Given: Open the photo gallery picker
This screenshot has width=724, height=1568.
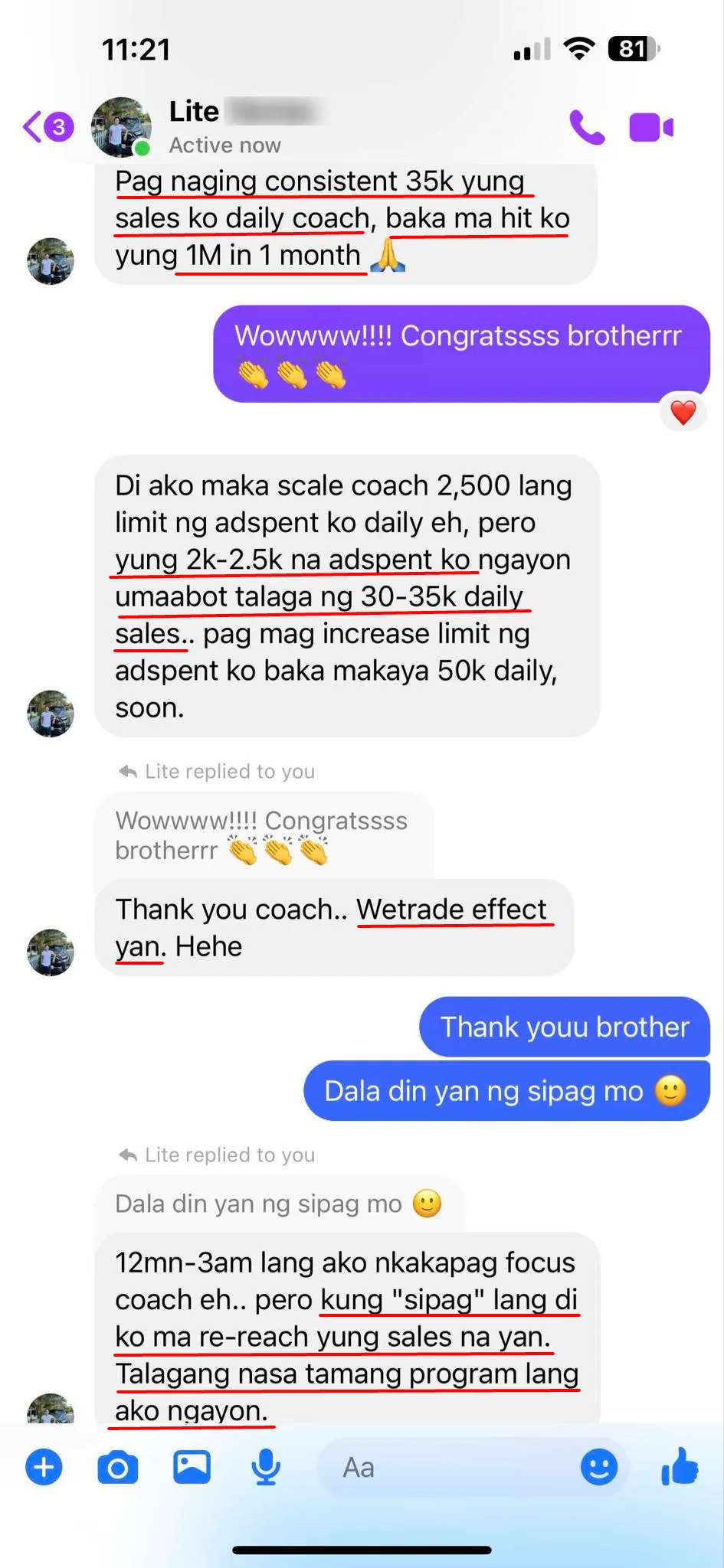Looking at the screenshot, I should (192, 1468).
